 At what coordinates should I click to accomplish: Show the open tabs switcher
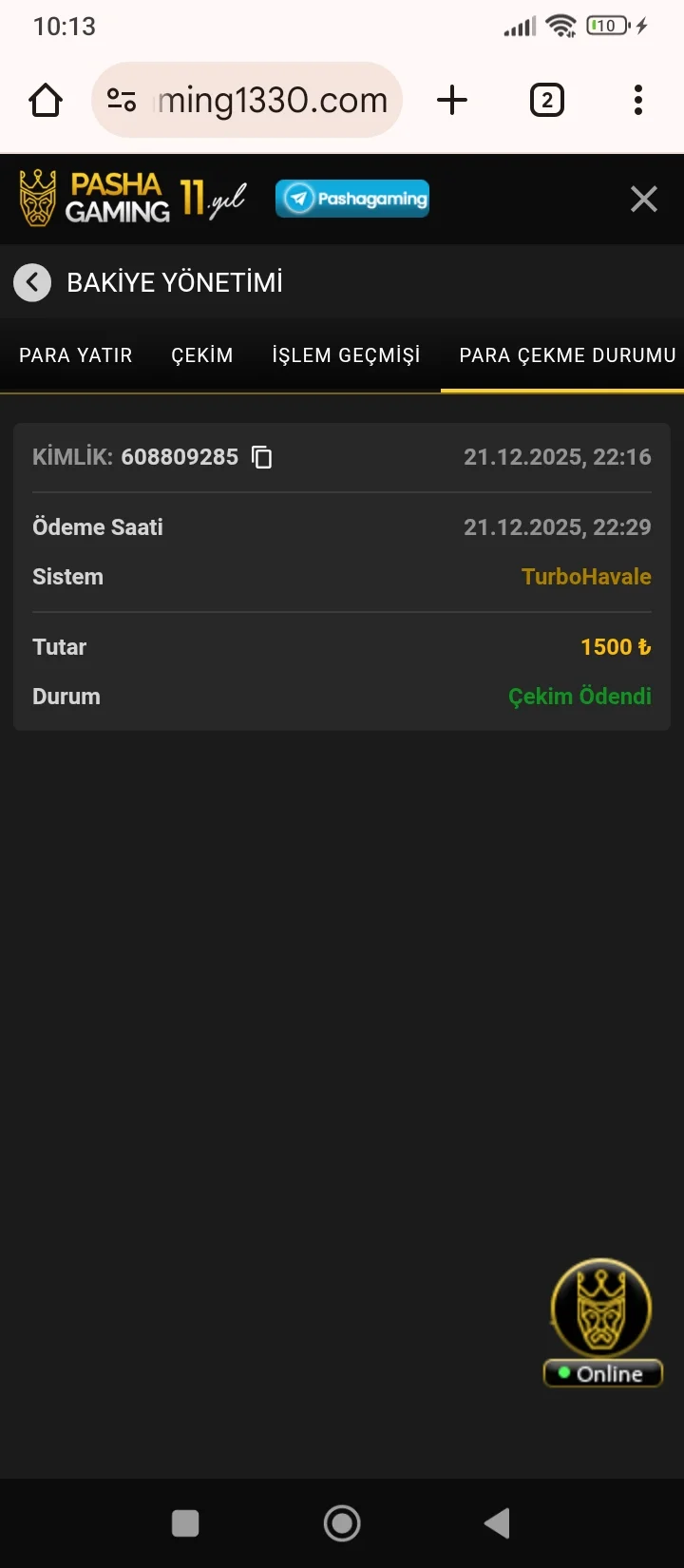click(x=546, y=100)
